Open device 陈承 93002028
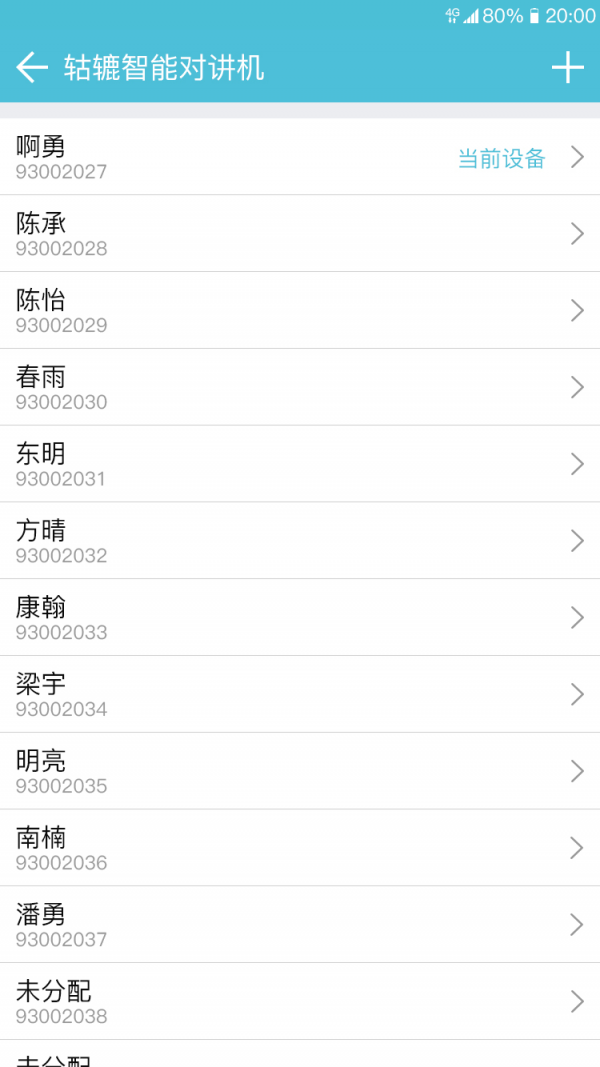The image size is (600, 1067). pos(300,234)
